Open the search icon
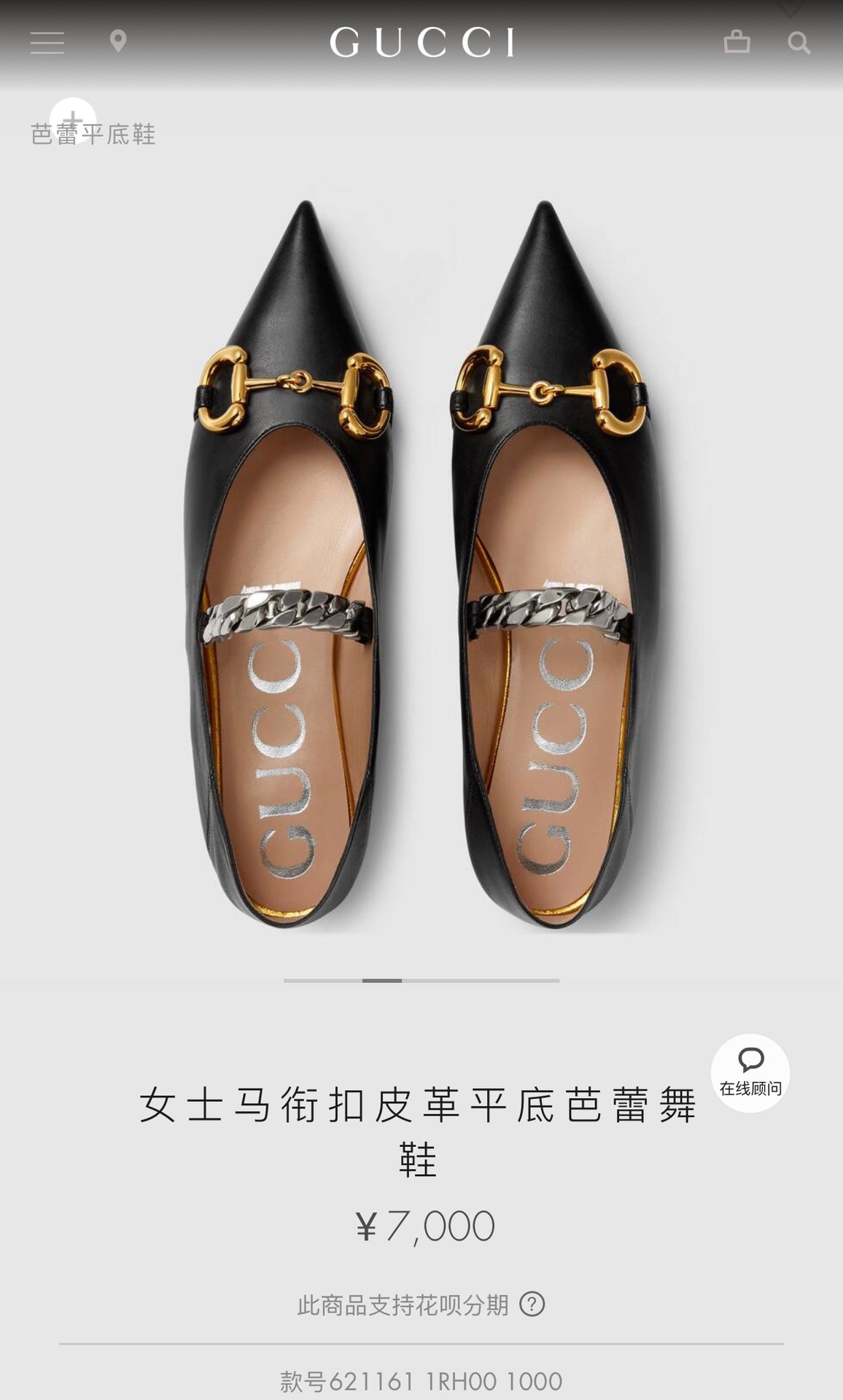The height and width of the screenshot is (1400, 843). (799, 43)
